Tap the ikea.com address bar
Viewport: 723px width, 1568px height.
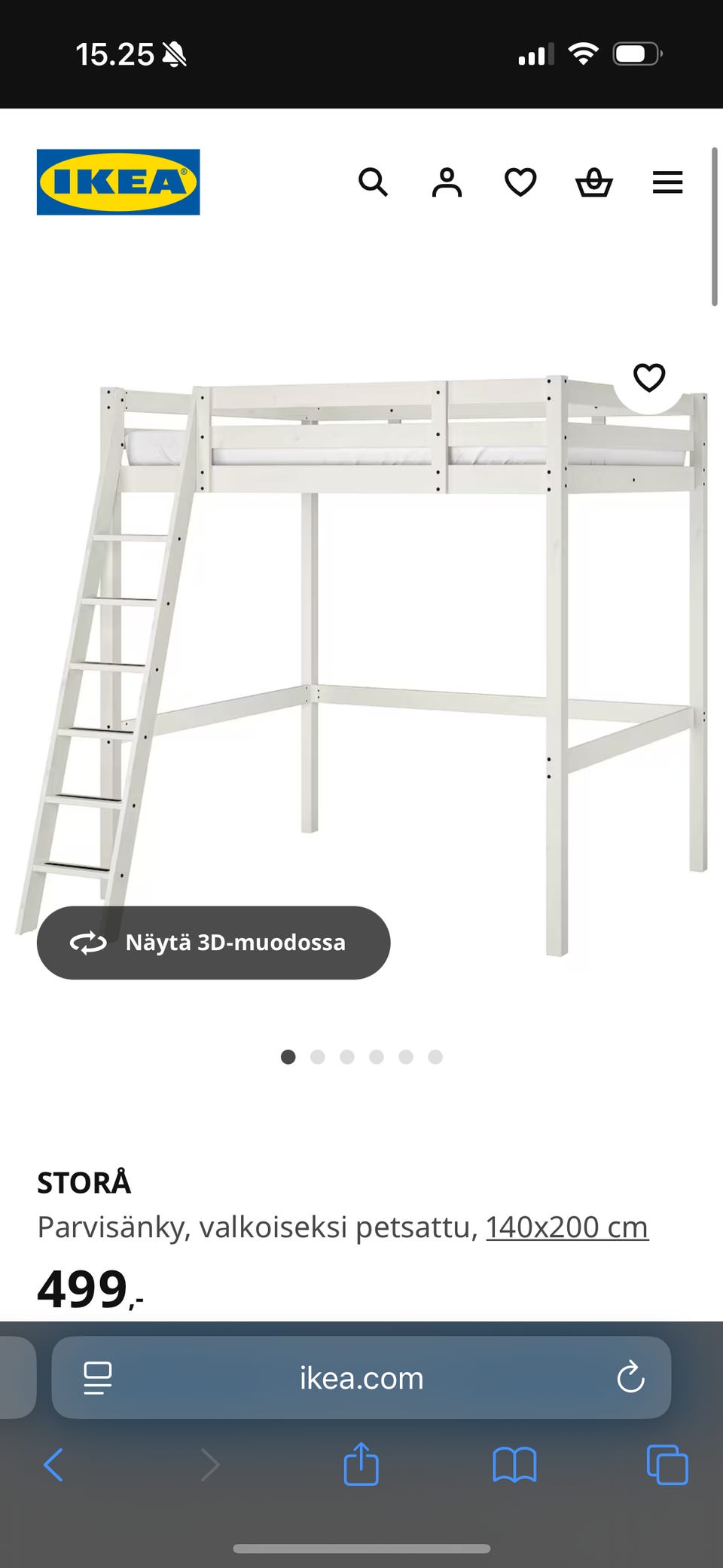point(361,1378)
